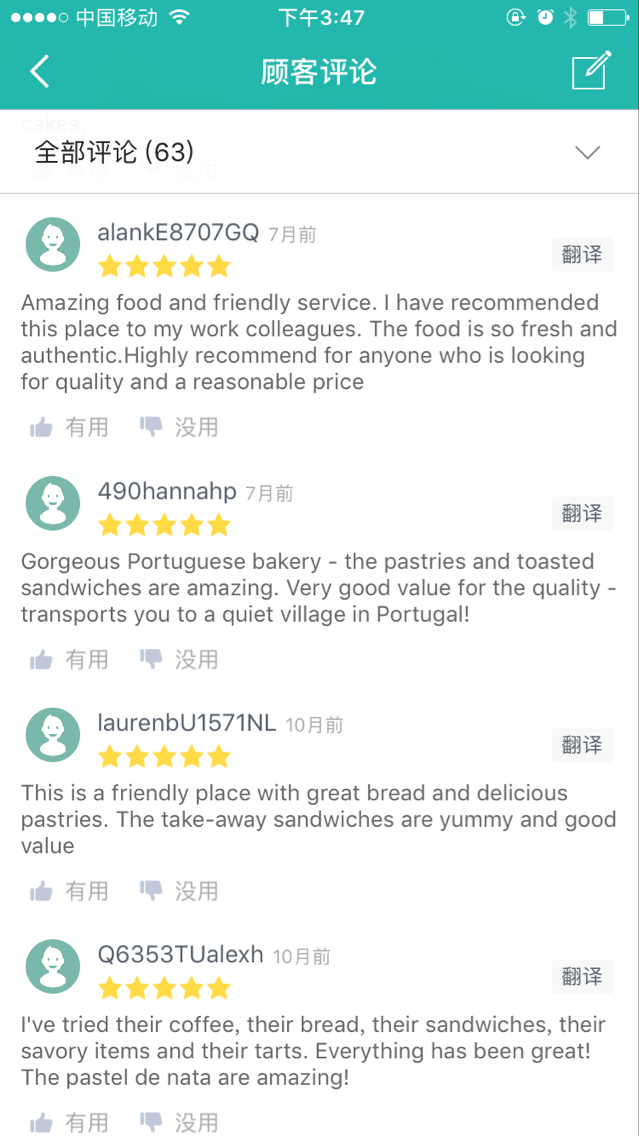This screenshot has height=1136, width=639.
Task: Translate 490hannahp's review
Action: (582, 514)
